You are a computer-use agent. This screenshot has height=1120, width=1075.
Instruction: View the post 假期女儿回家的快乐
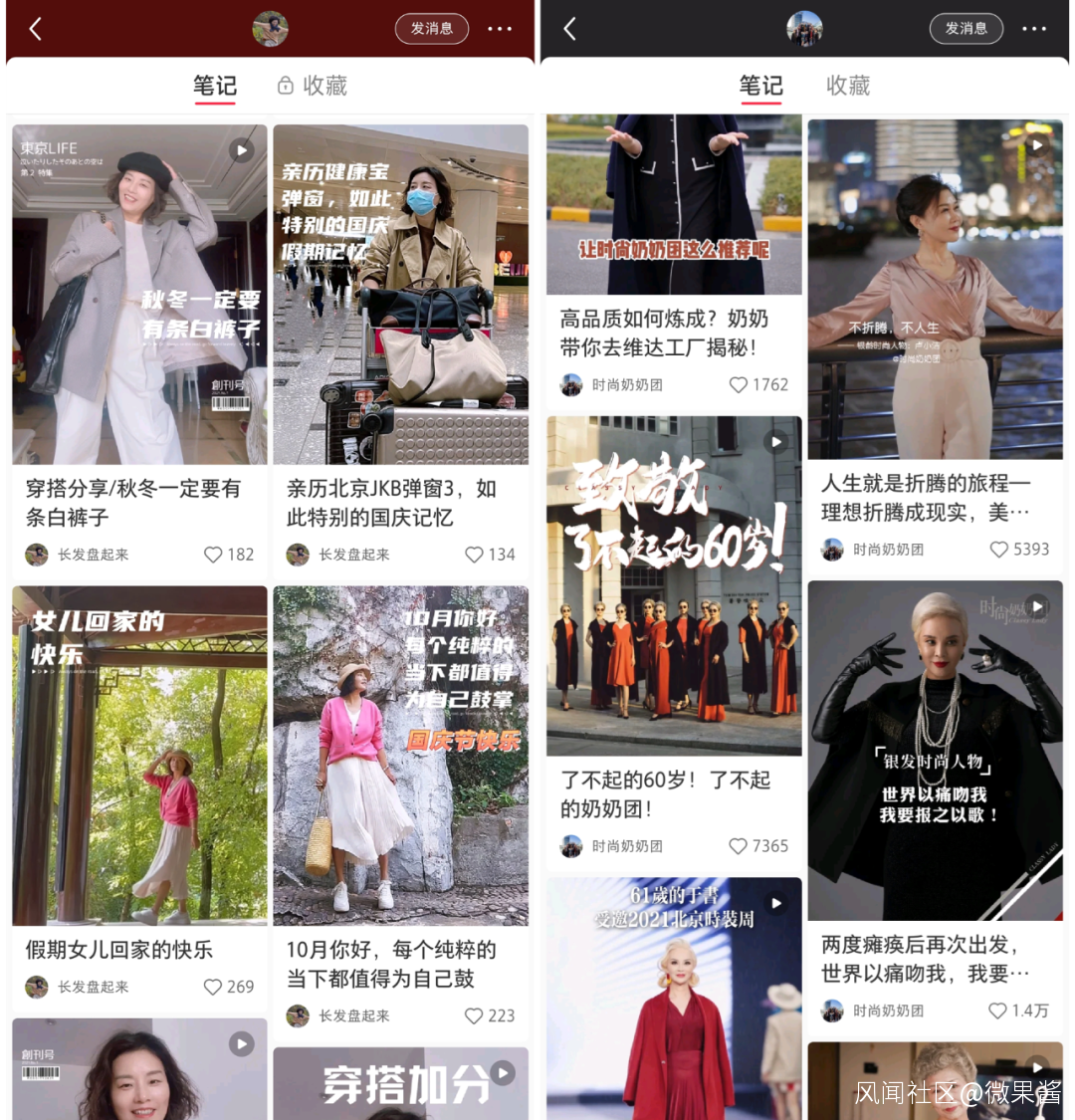pyautogui.click(x=139, y=757)
